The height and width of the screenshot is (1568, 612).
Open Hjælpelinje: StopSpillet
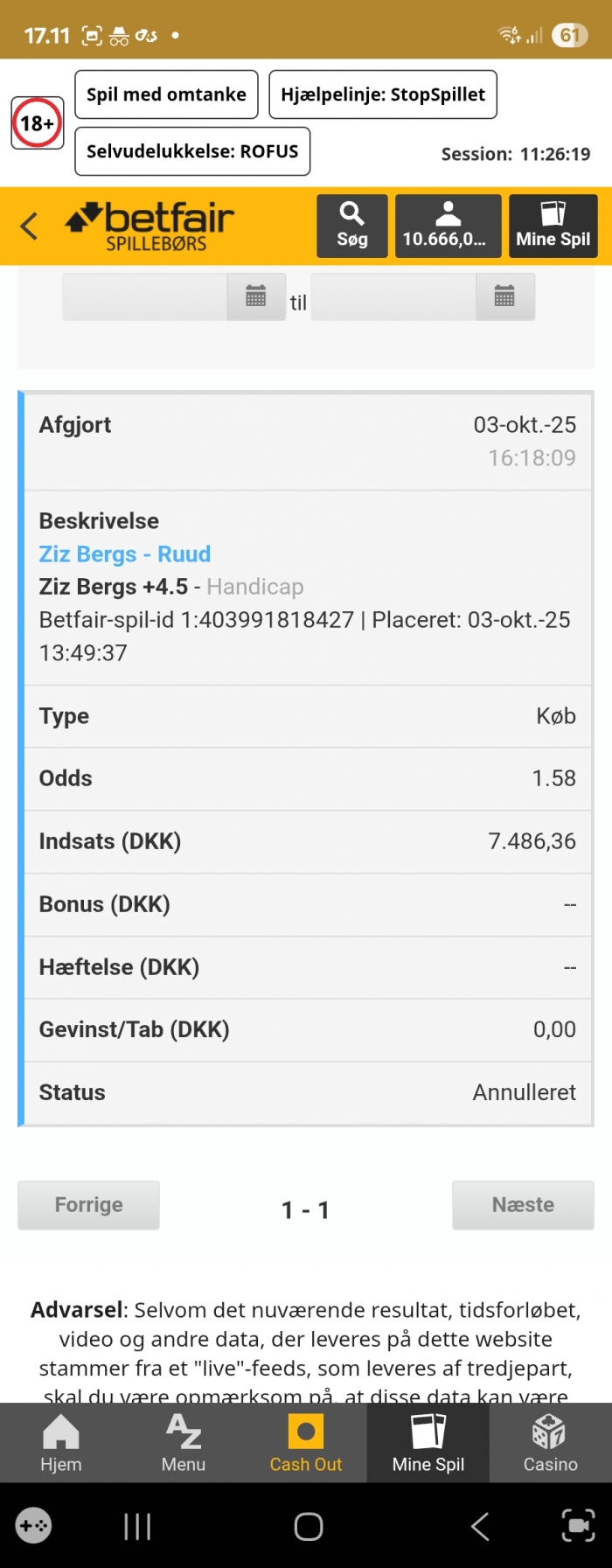click(x=383, y=94)
